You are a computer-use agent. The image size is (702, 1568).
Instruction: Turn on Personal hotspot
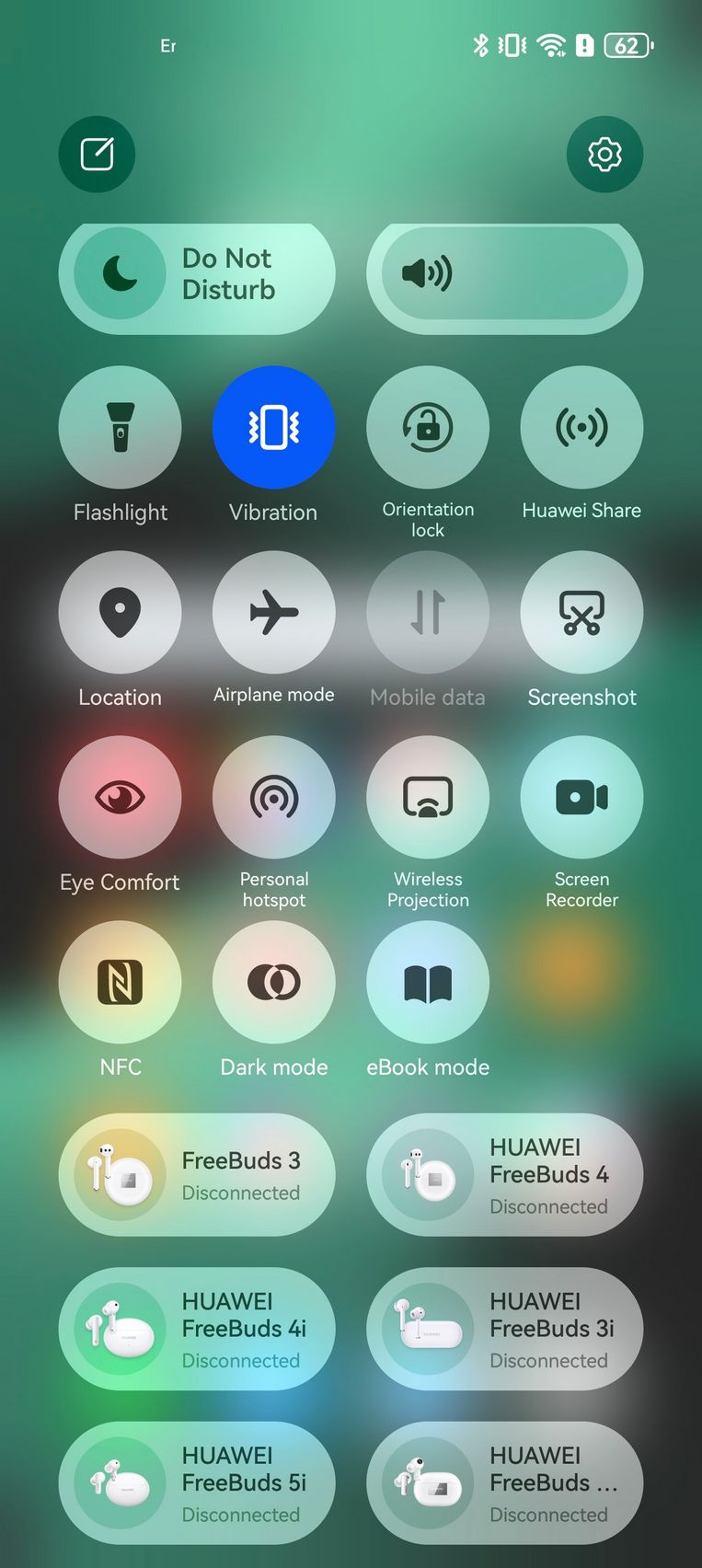[273, 797]
